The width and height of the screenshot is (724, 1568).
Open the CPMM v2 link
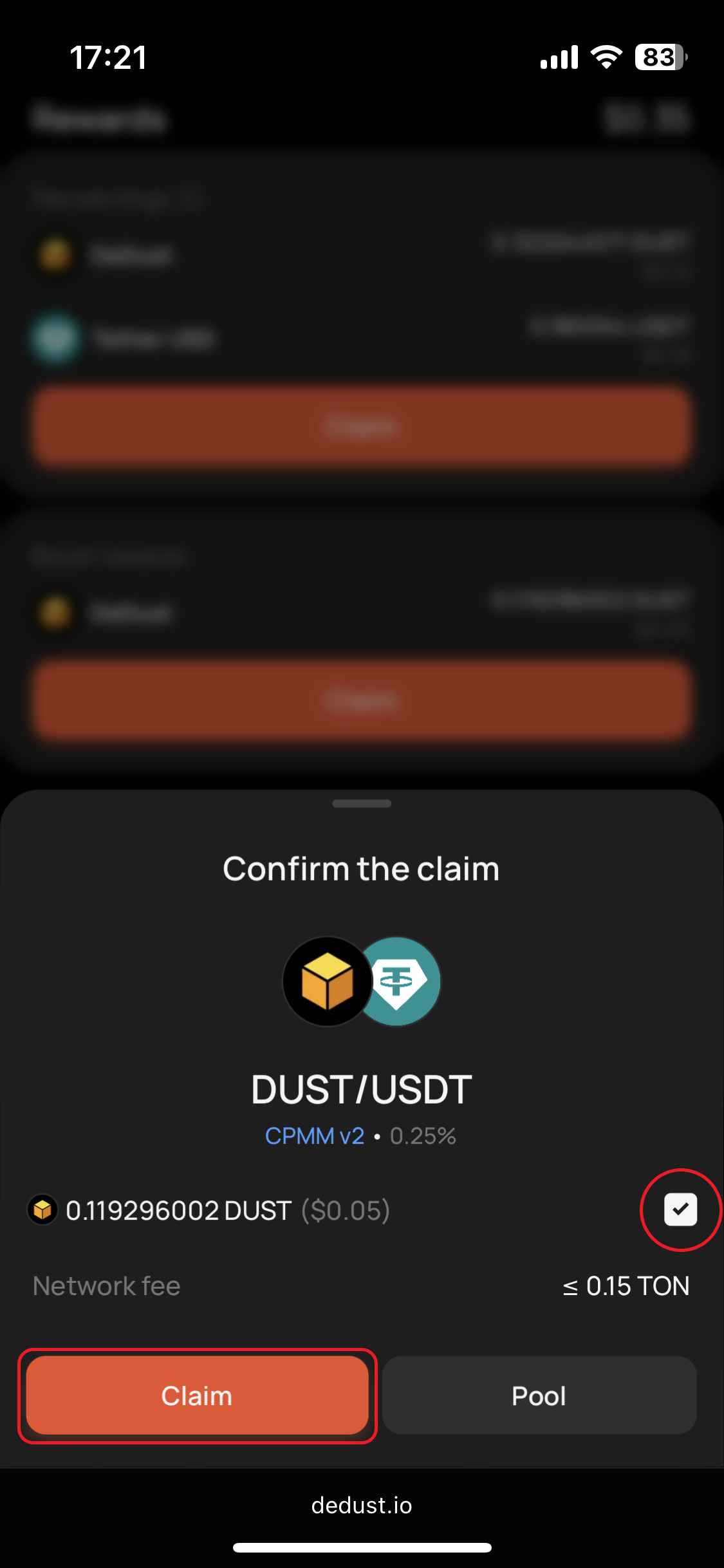(x=315, y=1135)
